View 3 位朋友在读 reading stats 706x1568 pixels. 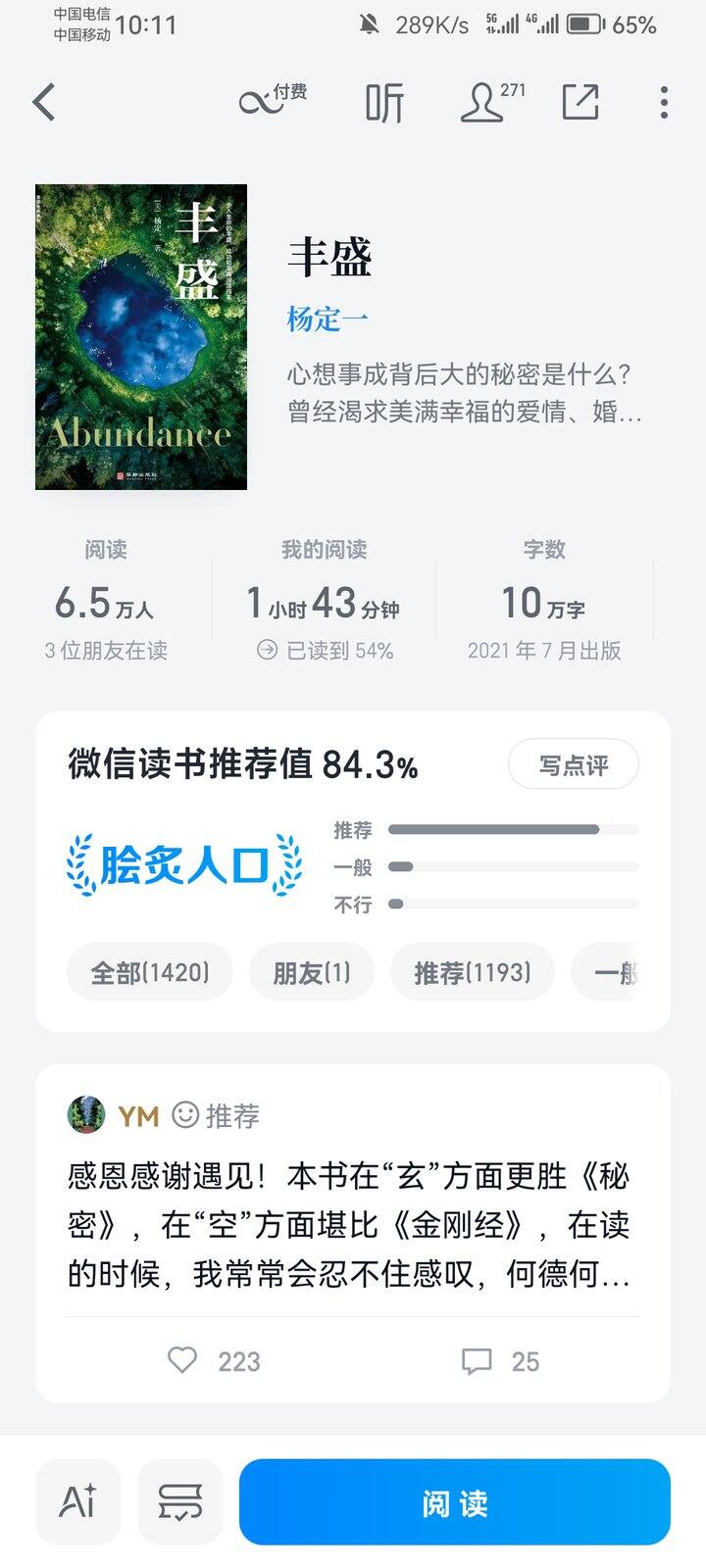point(106,650)
